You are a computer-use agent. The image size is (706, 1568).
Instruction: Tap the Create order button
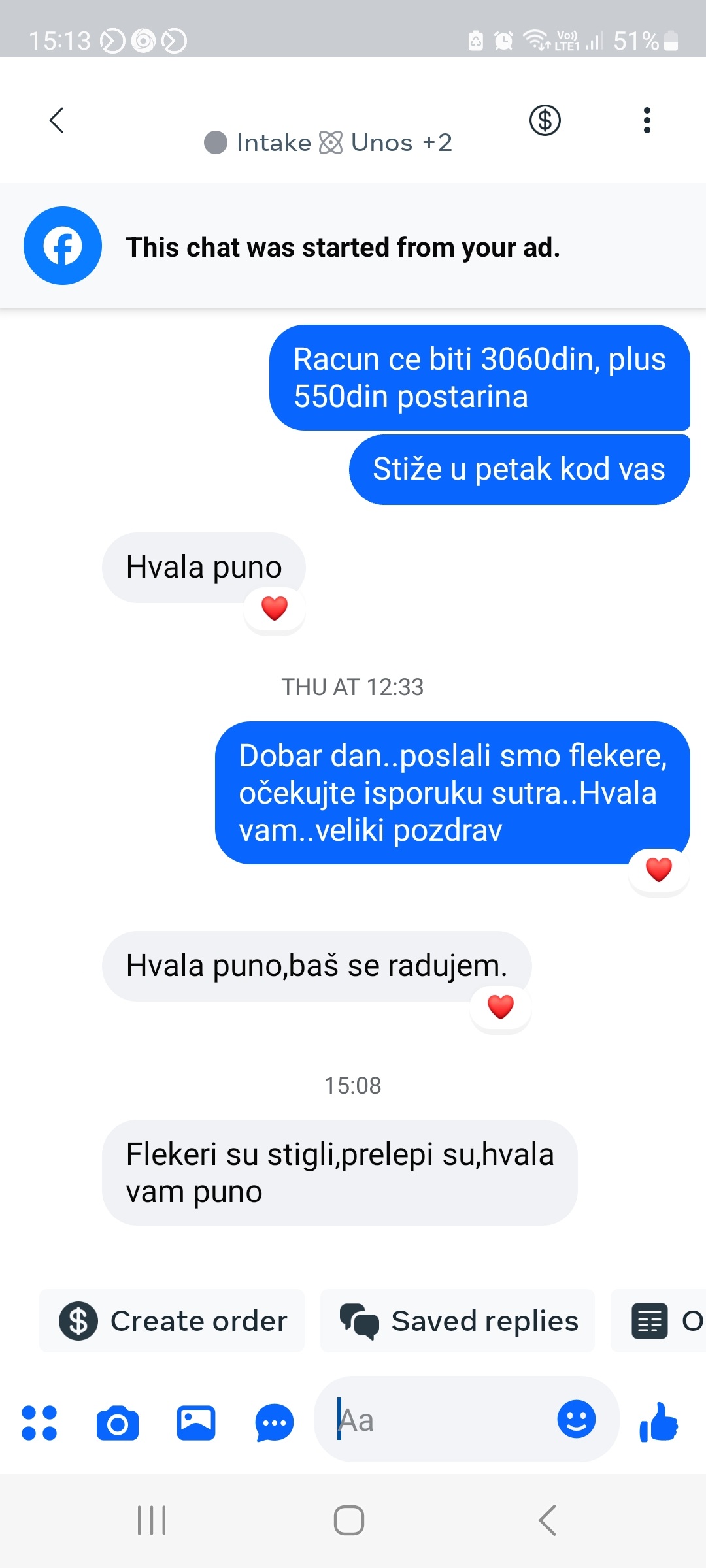coord(173,1321)
